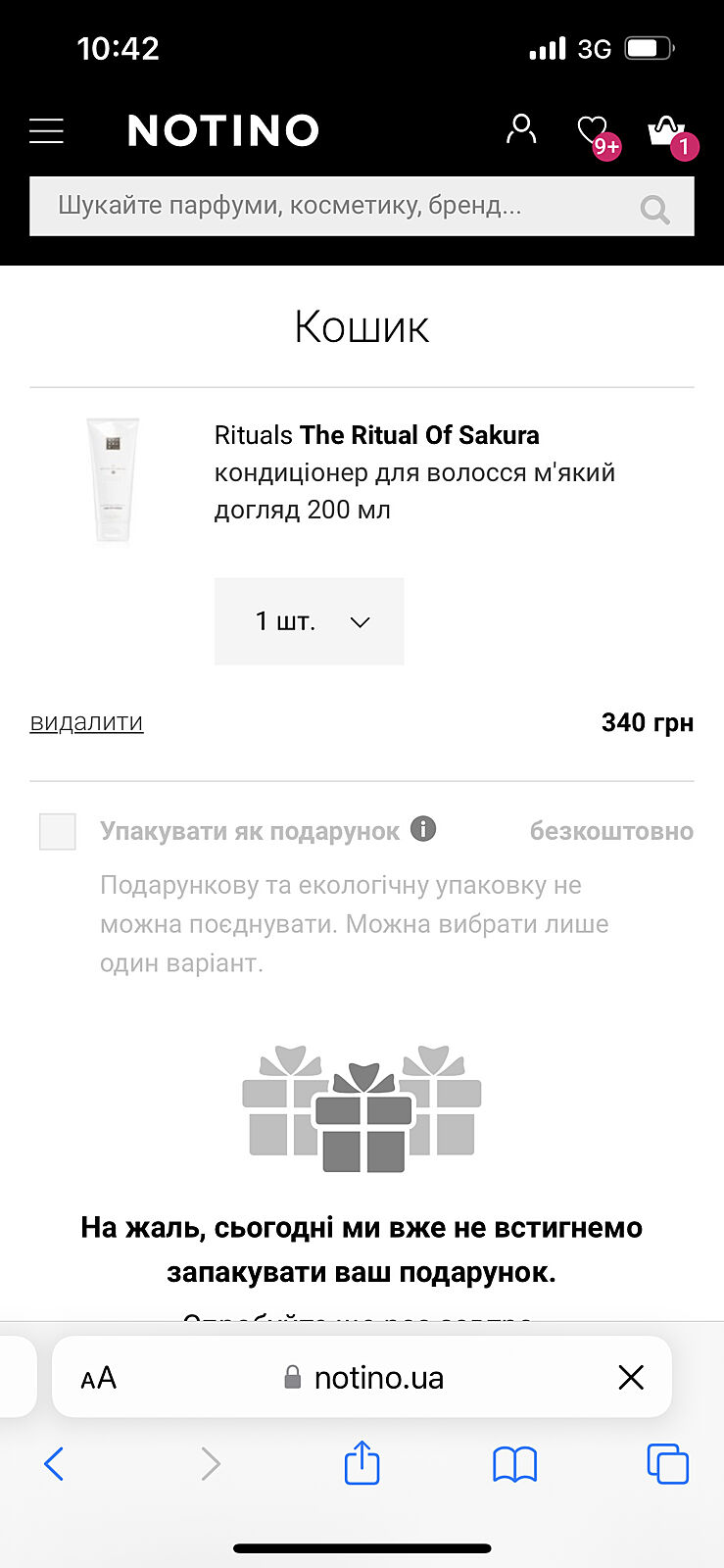Screen dimensions: 724x1568
Task: Stop loading the notino.ua page
Action: (632, 1378)
